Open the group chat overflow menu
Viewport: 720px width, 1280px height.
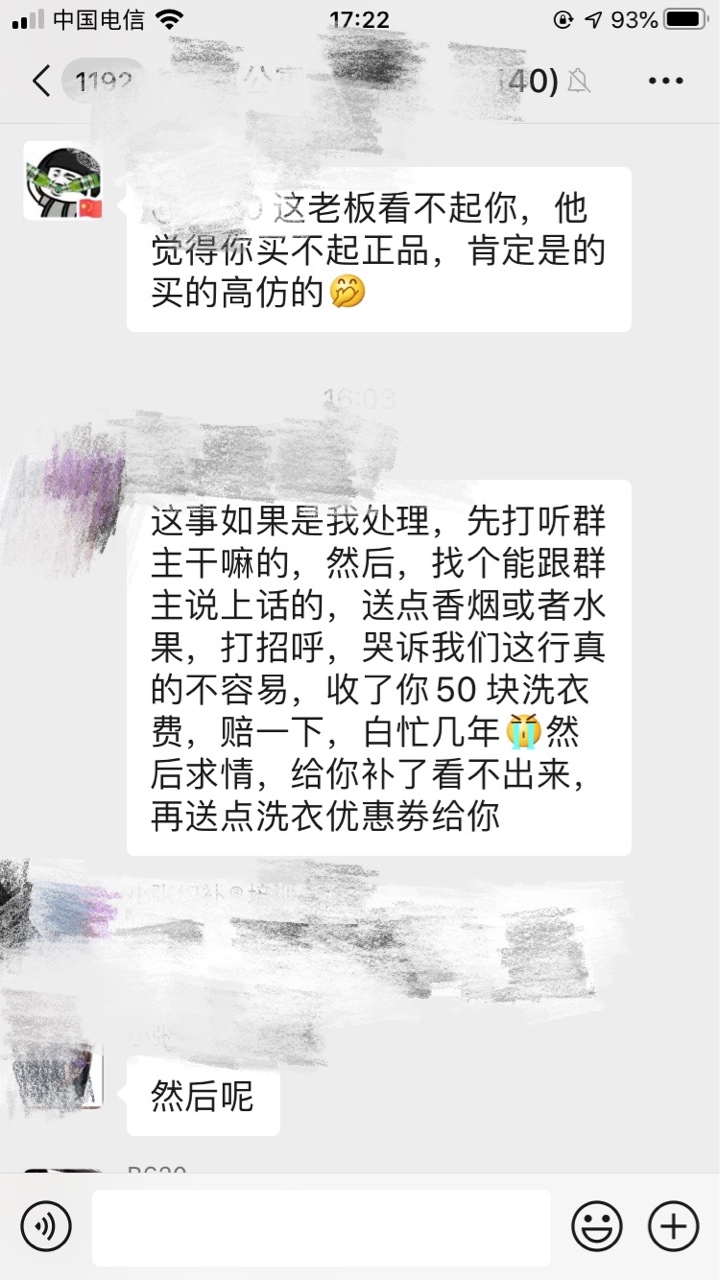665,81
